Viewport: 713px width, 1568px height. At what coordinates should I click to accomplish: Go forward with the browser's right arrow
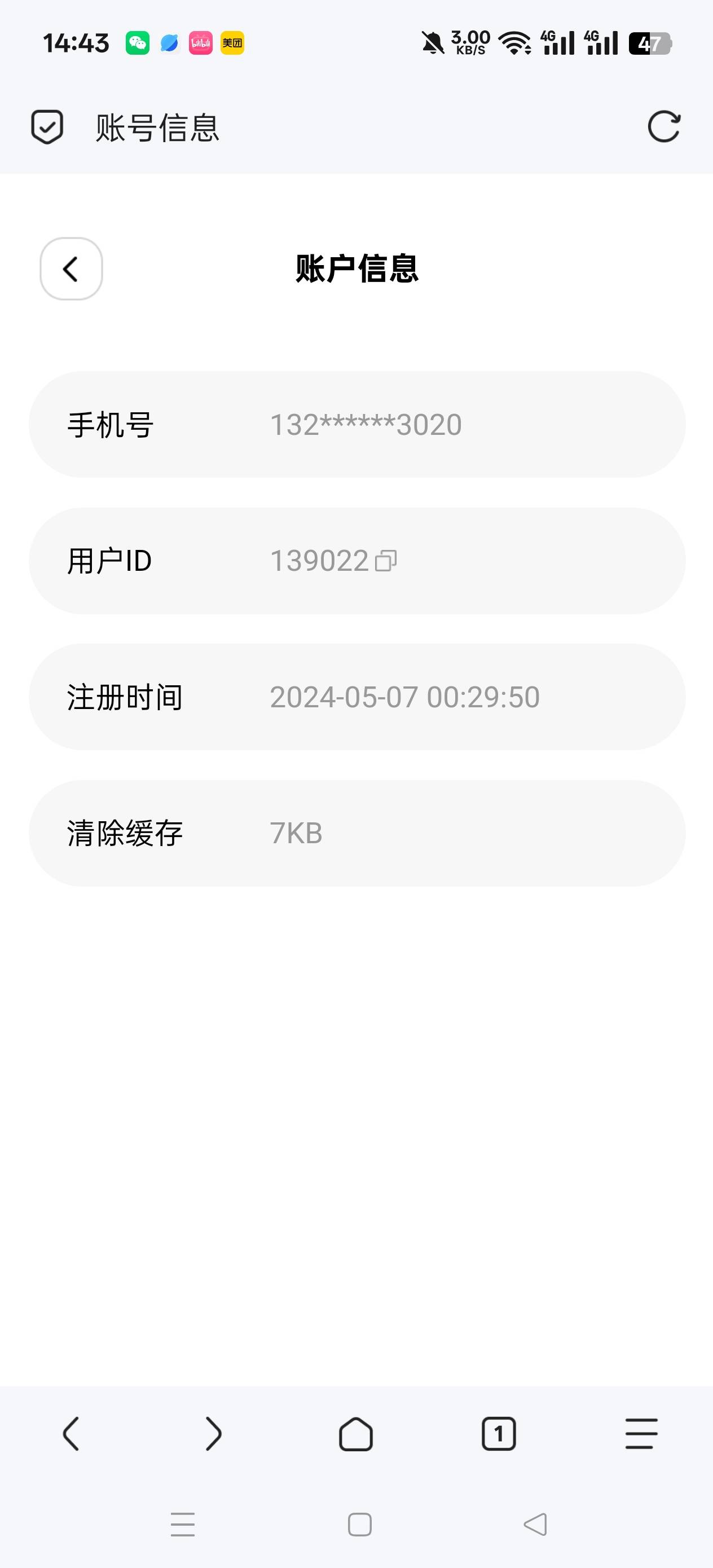213,1433
